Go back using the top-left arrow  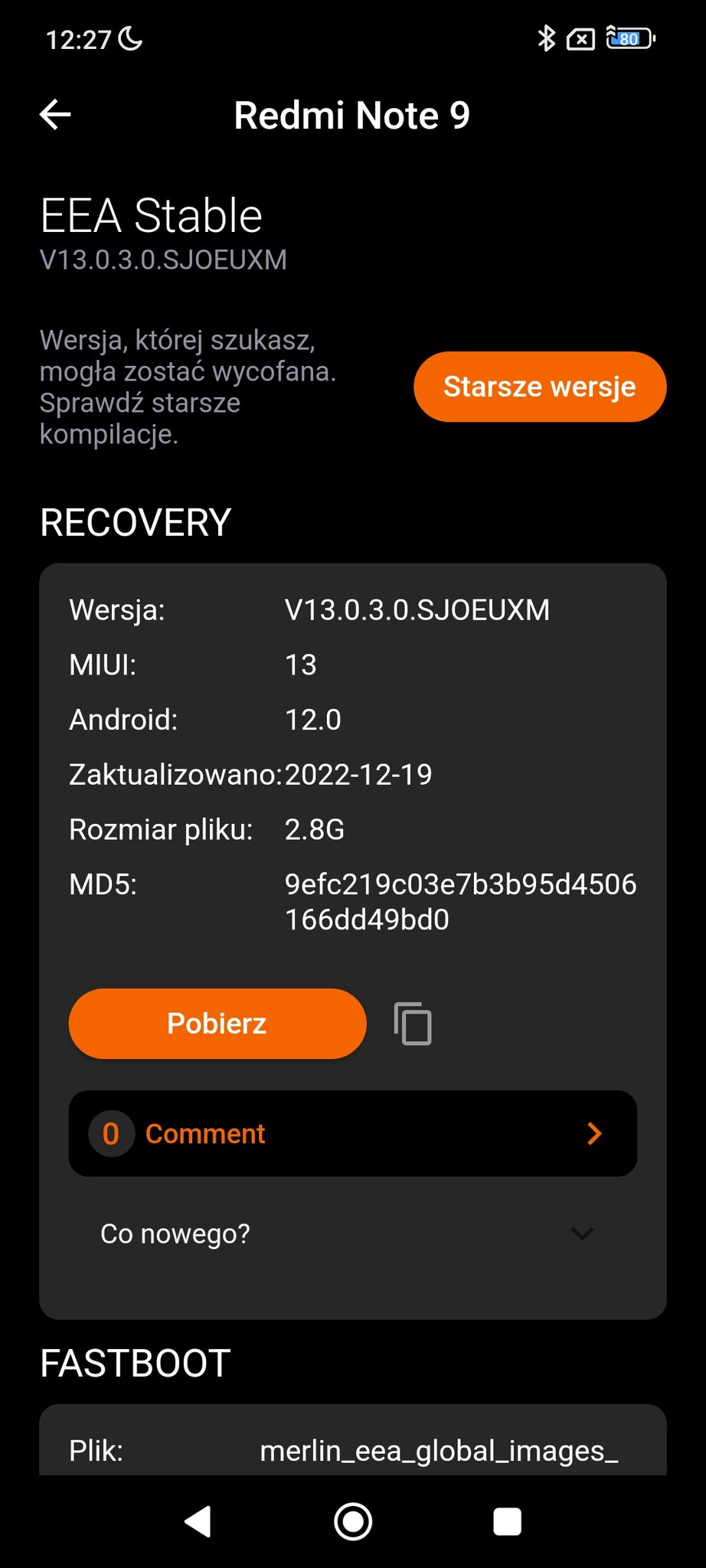coord(55,115)
